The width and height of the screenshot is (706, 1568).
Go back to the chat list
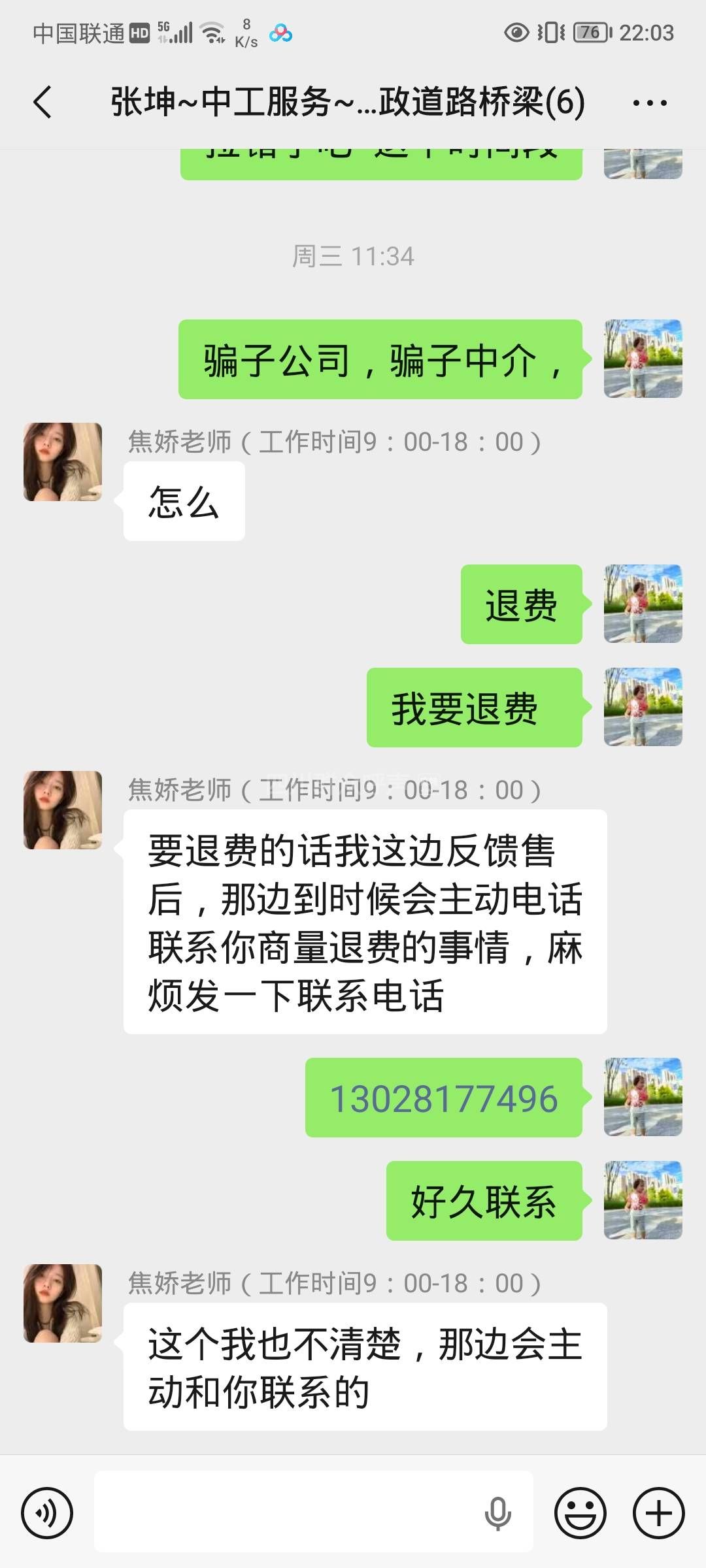(x=42, y=102)
